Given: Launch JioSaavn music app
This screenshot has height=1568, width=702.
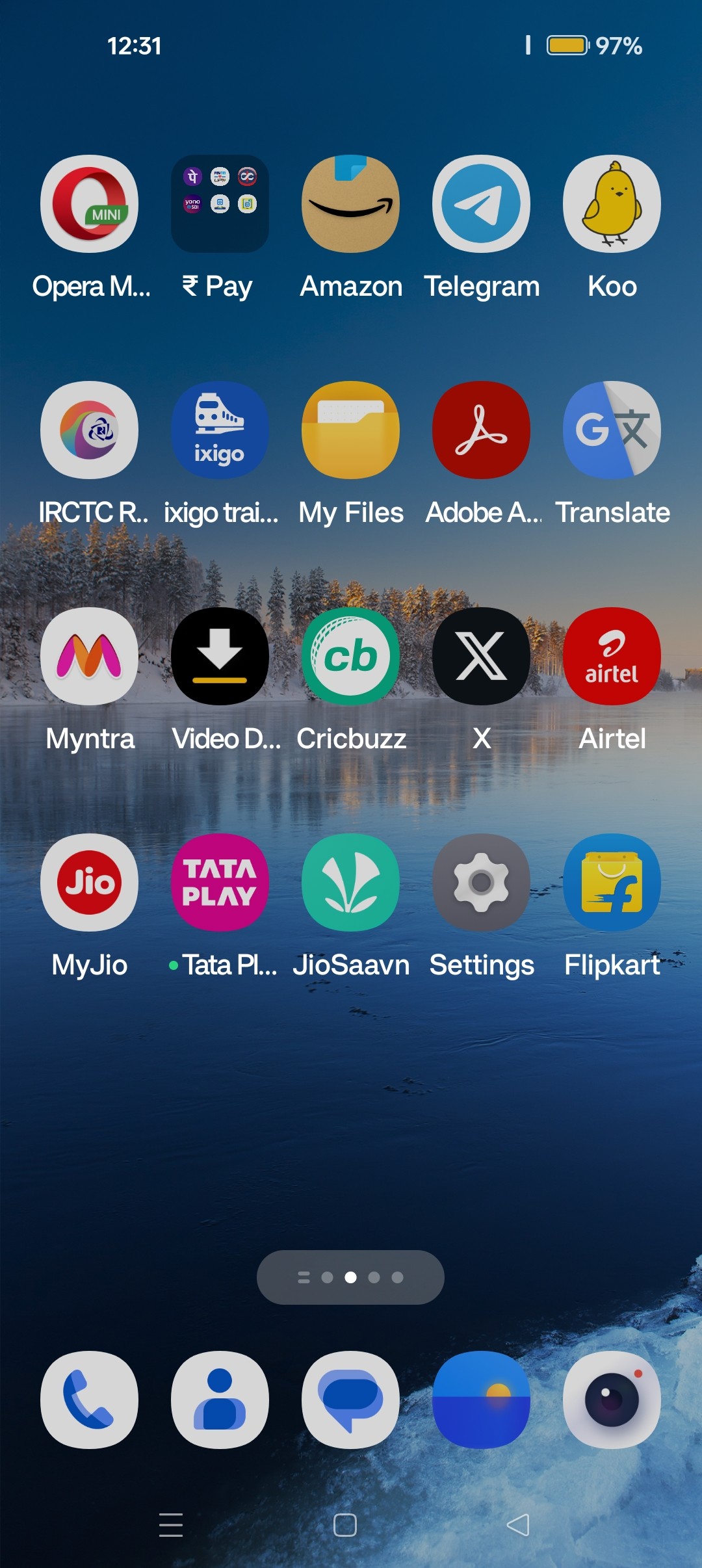Looking at the screenshot, I should coord(351,883).
